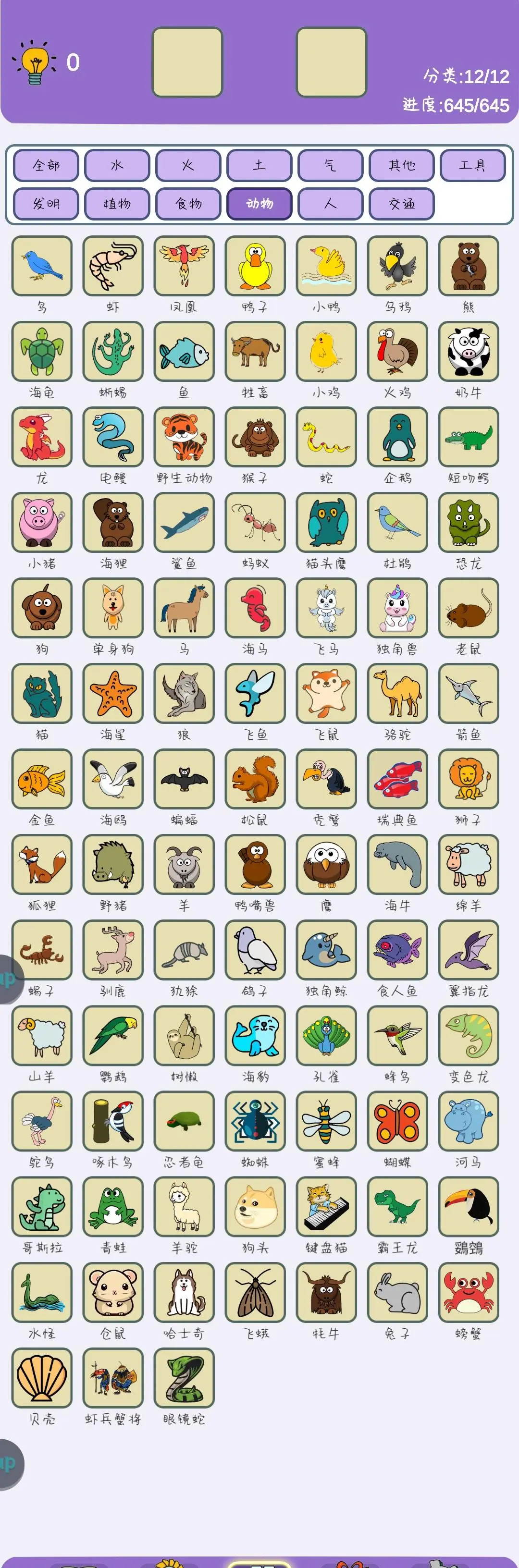
Task: Select the 孔雀 peacock tile
Action: (x=326, y=1035)
